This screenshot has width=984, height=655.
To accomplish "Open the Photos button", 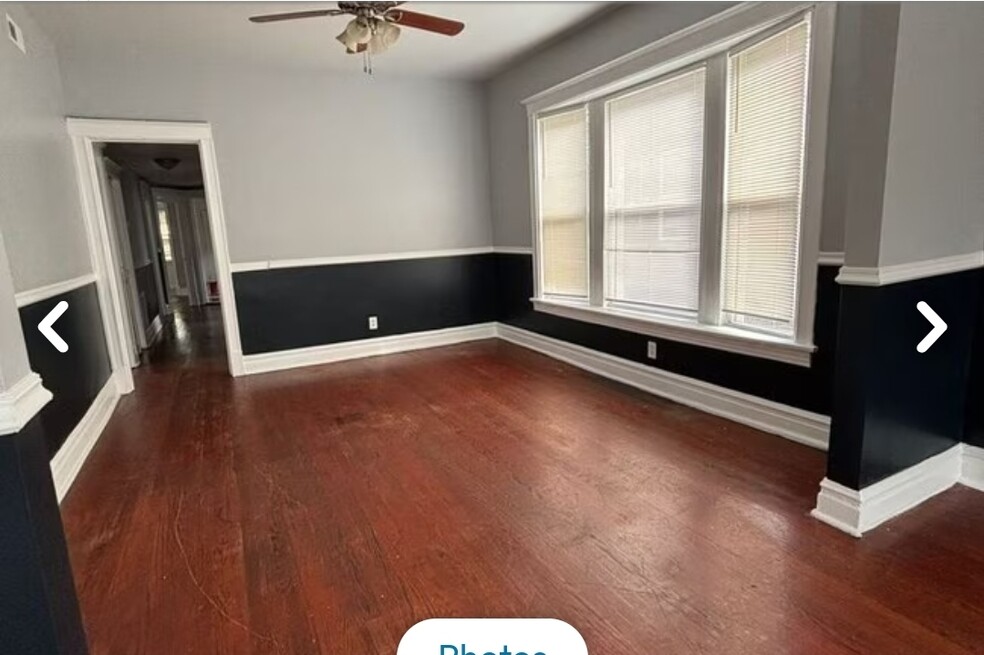I will [x=492, y=643].
